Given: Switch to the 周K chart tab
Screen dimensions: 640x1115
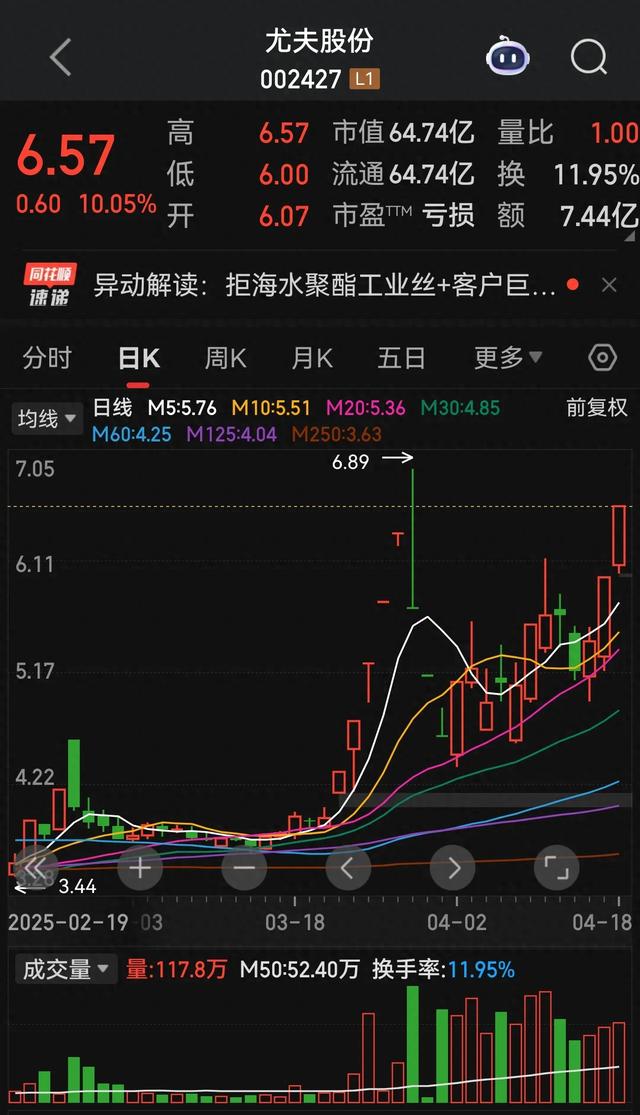Looking at the screenshot, I should 225,358.
